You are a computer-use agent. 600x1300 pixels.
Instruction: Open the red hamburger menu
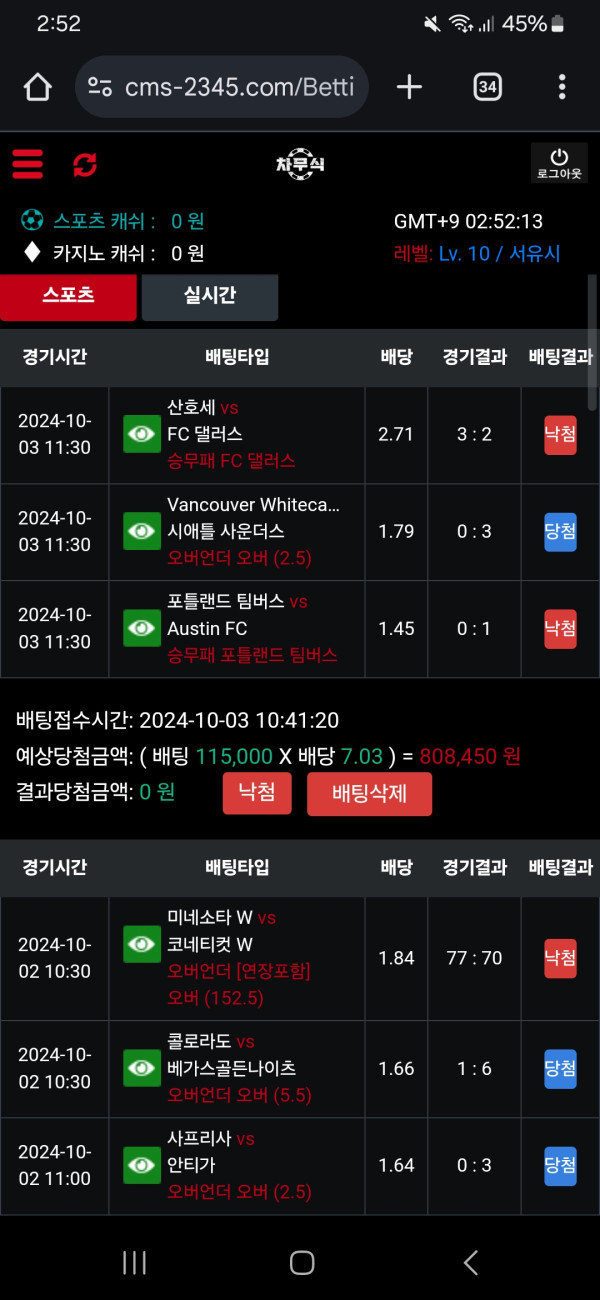click(x=28, y=164)
